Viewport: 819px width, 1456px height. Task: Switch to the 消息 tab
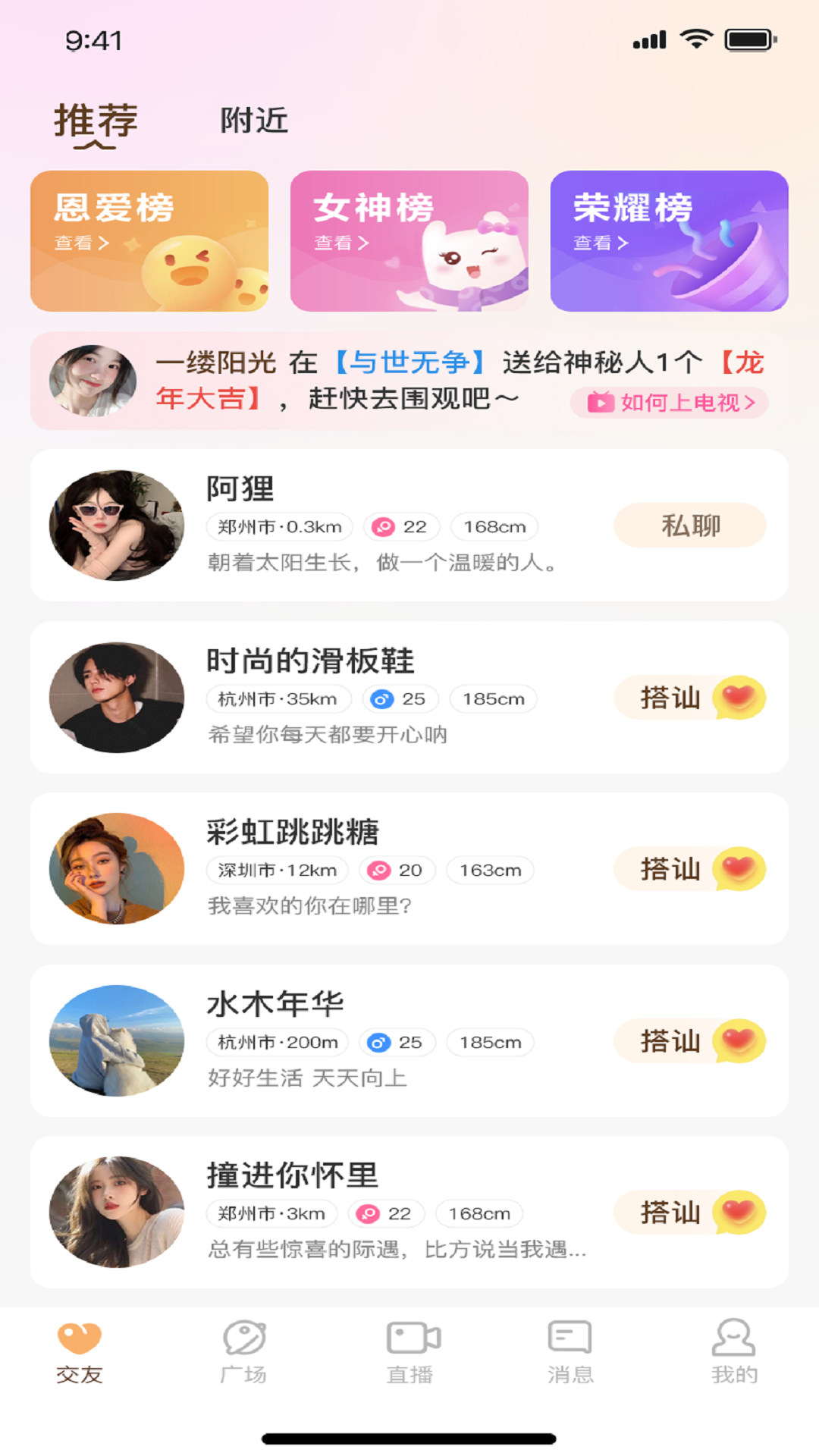(570, 1352)
